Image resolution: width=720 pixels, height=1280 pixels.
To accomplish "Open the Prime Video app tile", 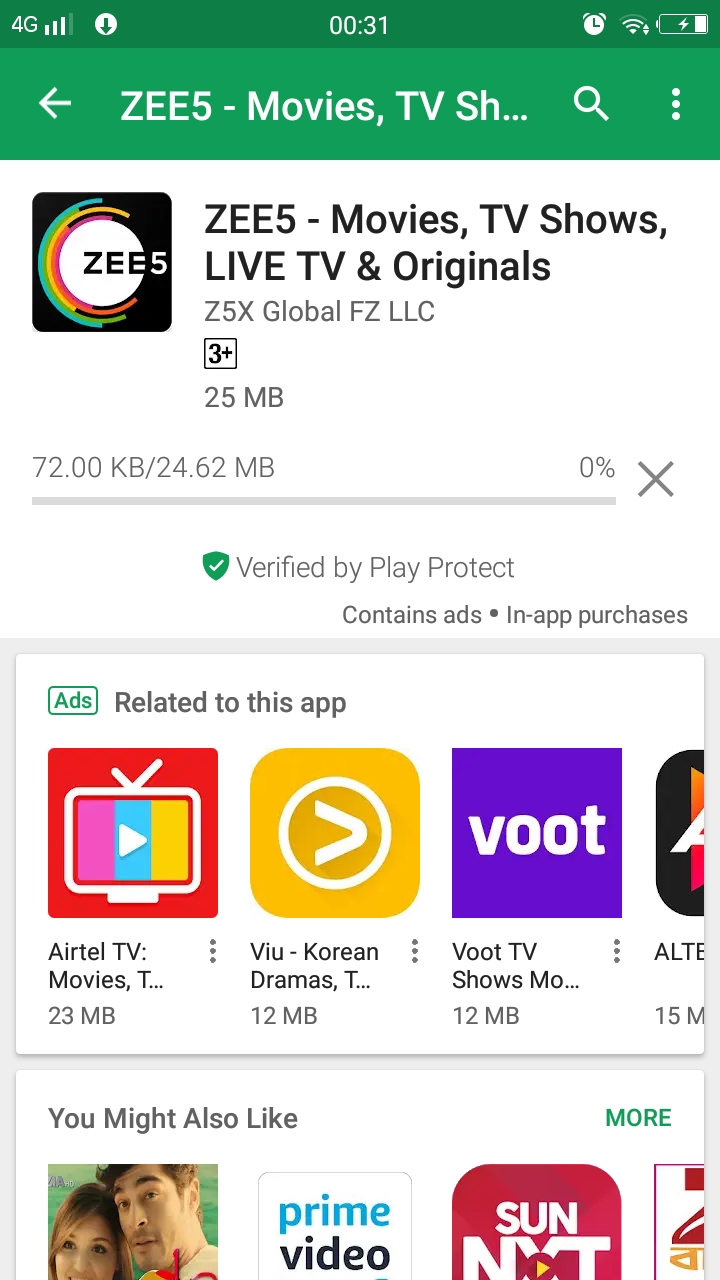I will click(335, 1226).
